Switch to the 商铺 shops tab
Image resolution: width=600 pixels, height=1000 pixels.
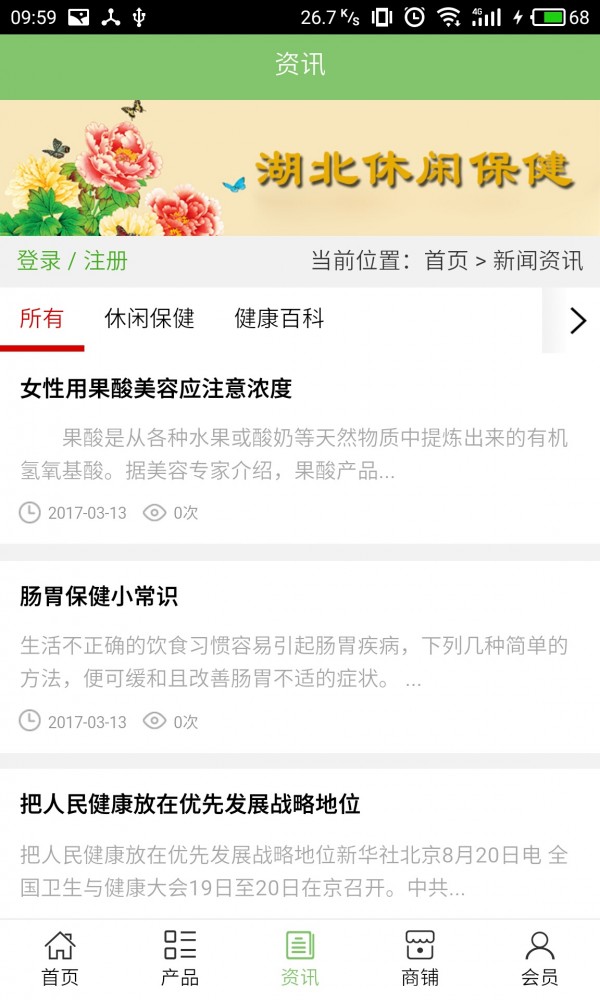click(x=420, y=958)
